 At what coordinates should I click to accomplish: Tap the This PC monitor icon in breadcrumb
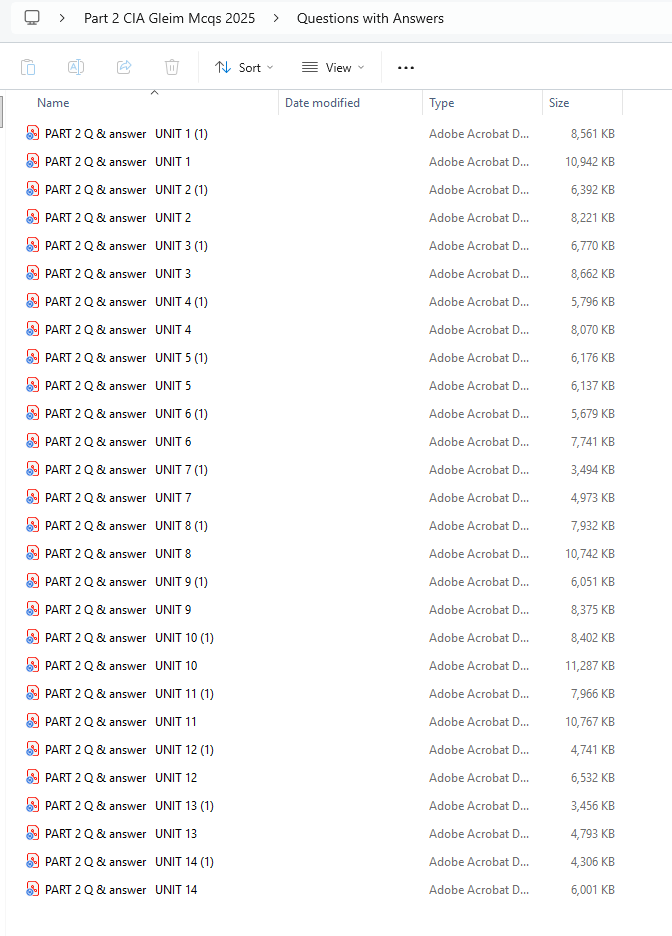click(32, 18)
